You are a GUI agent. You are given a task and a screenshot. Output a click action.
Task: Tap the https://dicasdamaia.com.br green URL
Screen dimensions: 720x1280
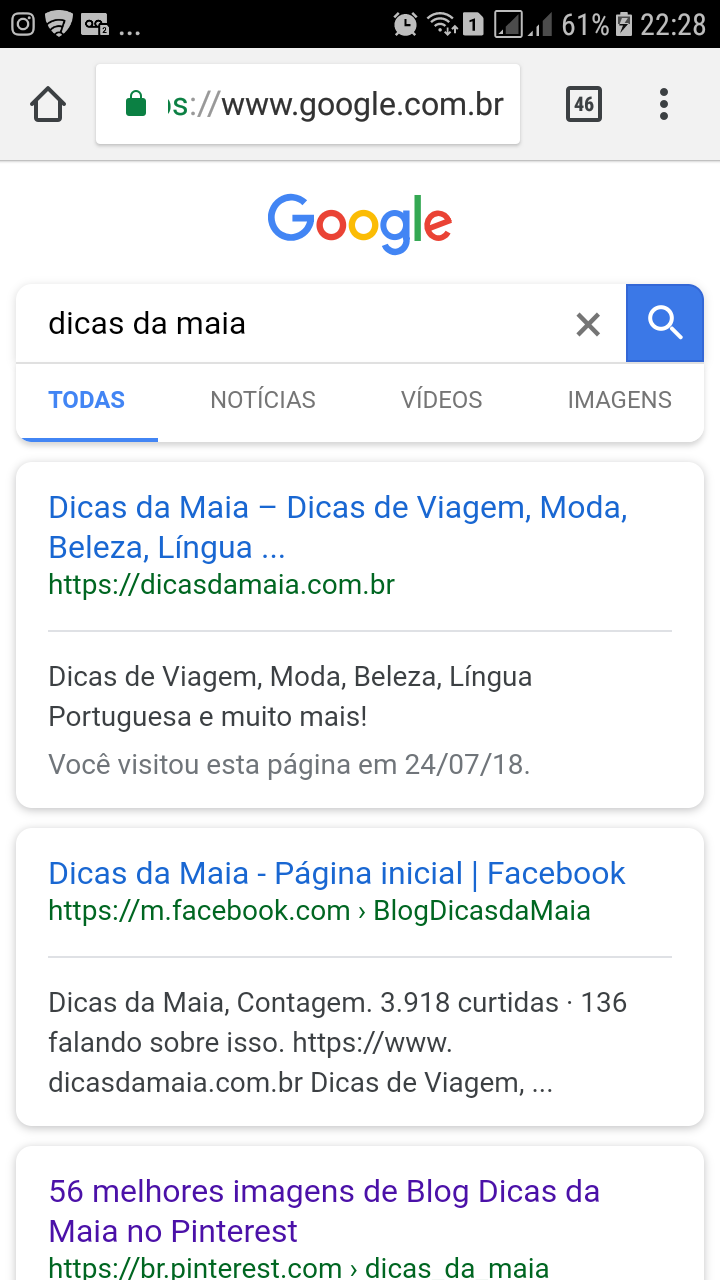click(x=222, y=584)
